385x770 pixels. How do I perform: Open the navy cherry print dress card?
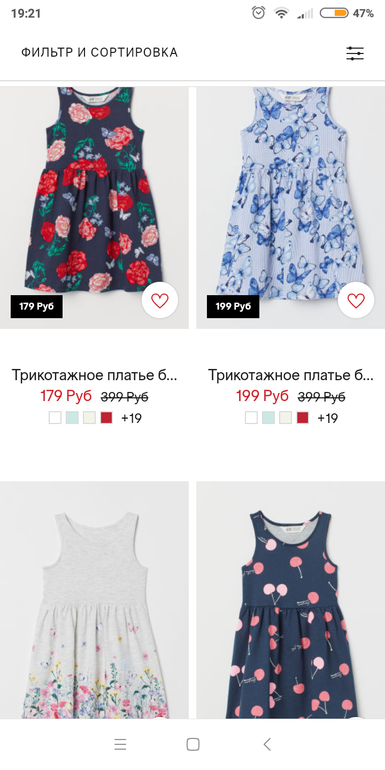click(x=291, y=600)
